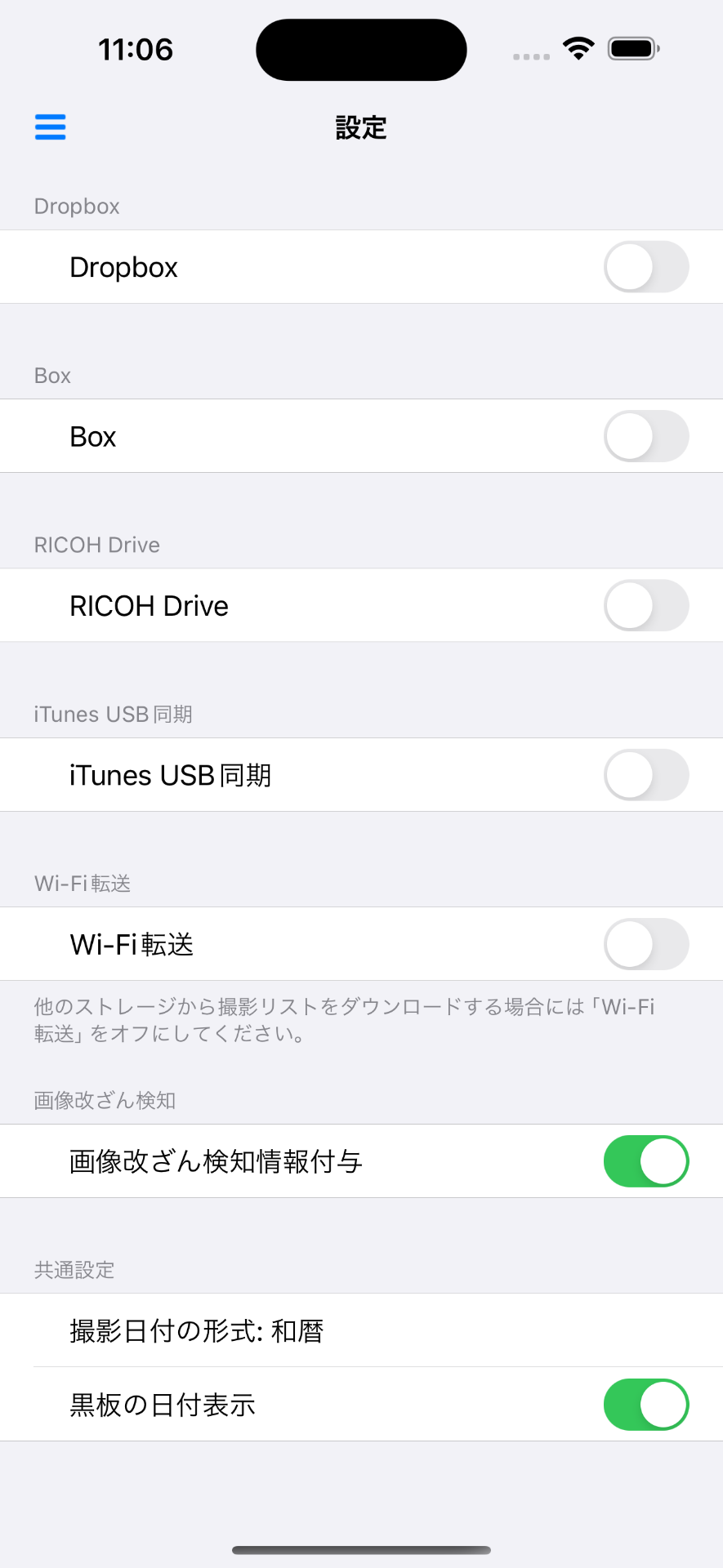Select the Box settings row
723x1568 pixels.
pos(245,436)
